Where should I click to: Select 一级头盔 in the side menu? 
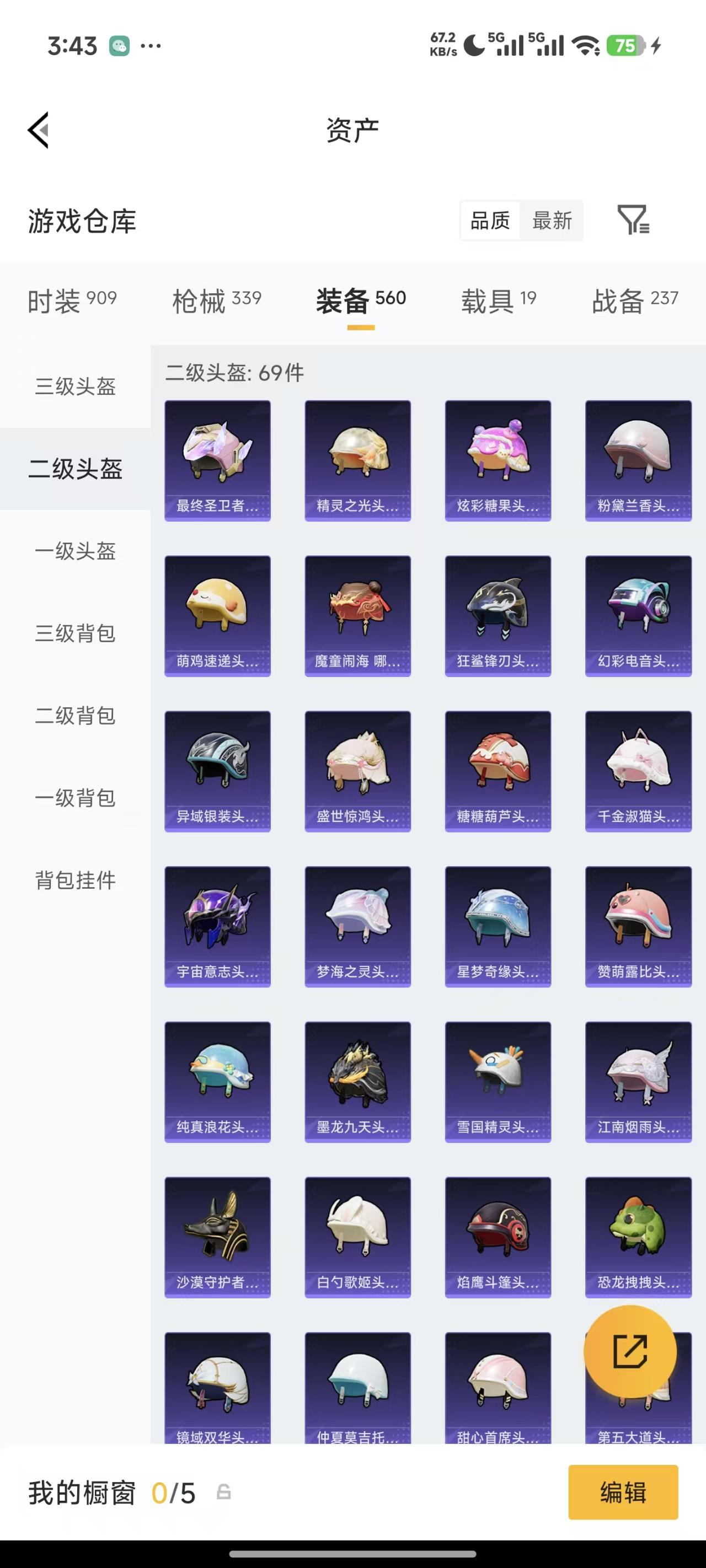pyautogui.click(x=76, y=551)
